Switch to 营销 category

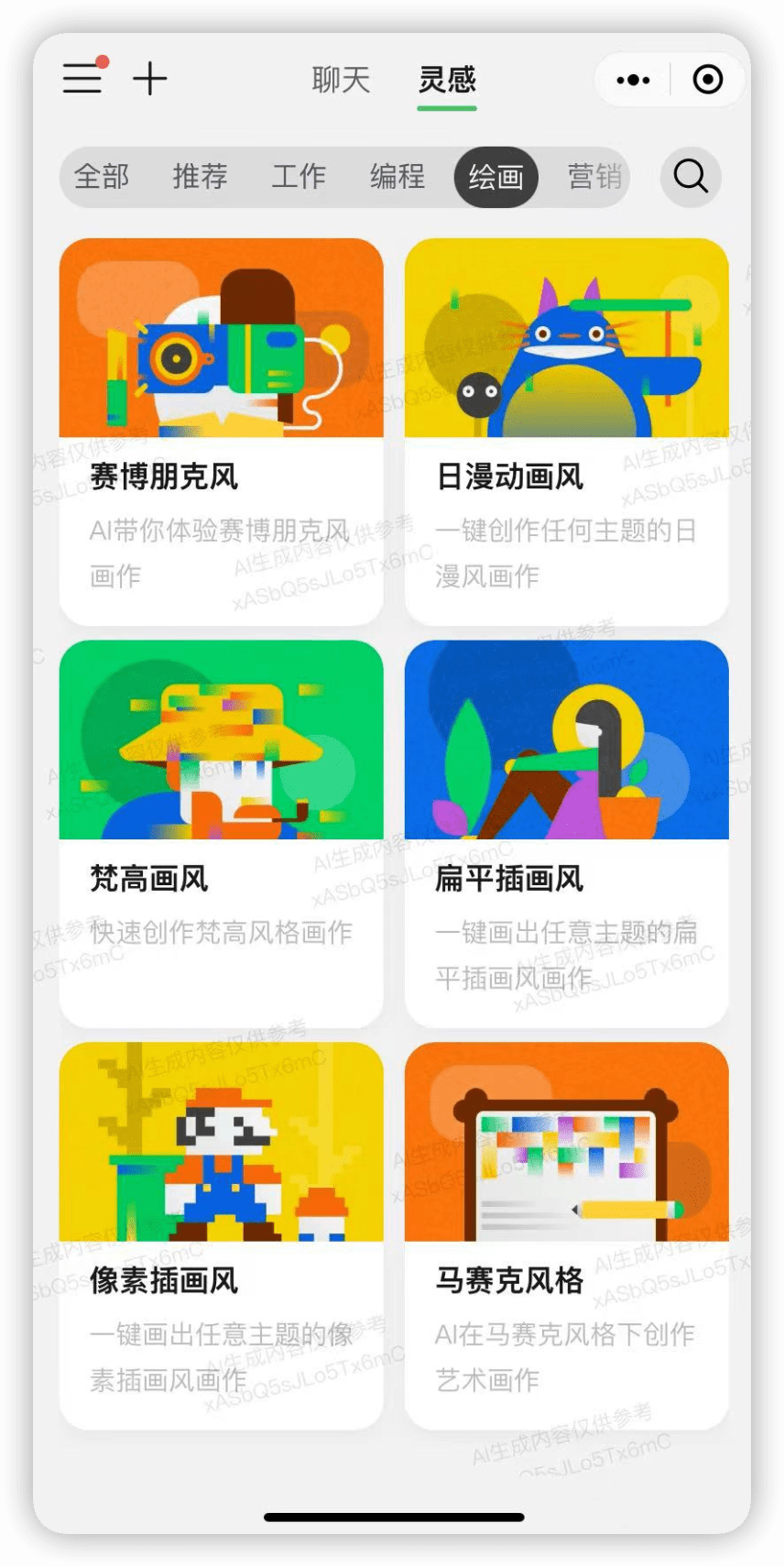tap(594, 177)
